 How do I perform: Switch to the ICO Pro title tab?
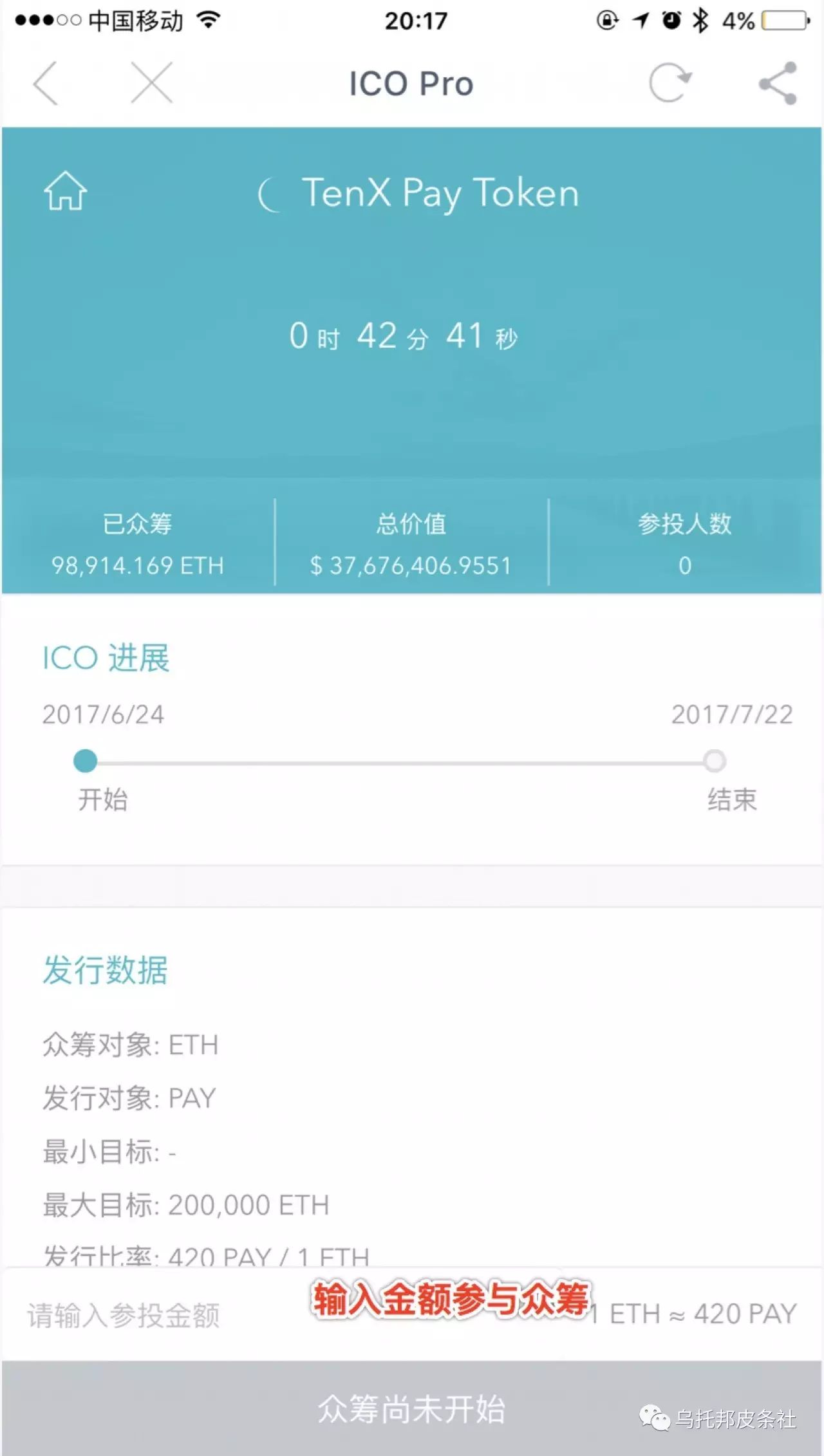[x=411, y=82]
